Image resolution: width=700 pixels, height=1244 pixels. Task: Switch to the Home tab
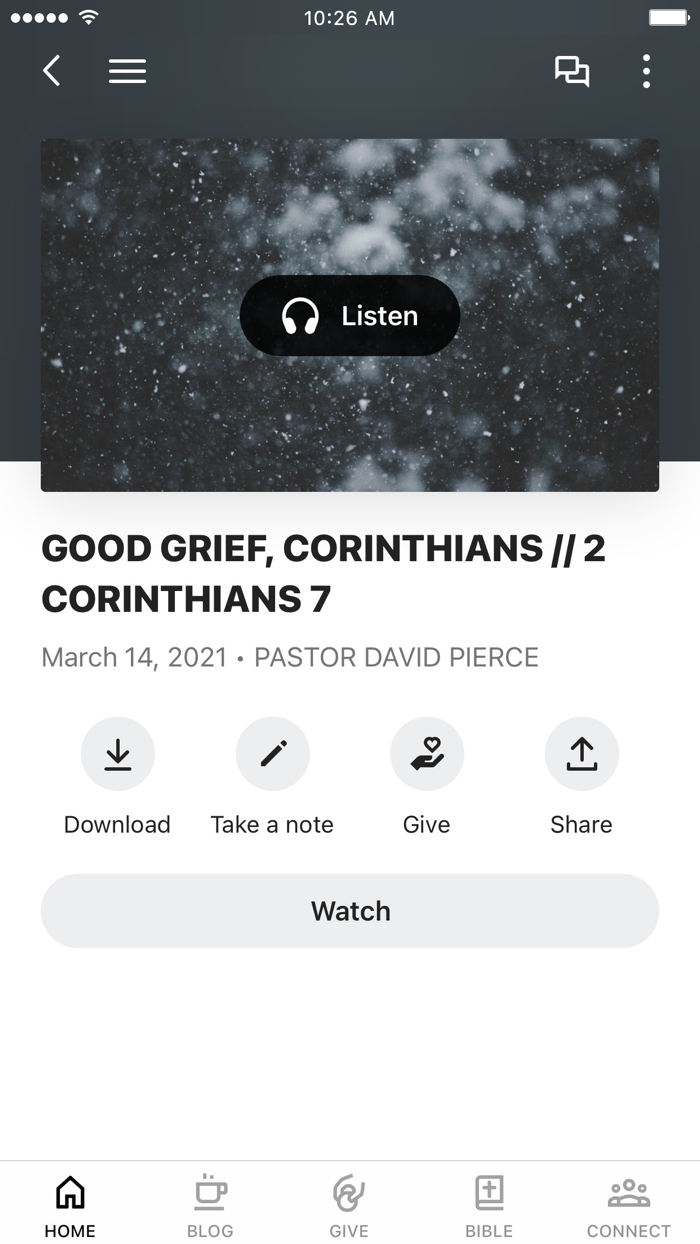pos(70,1205)
